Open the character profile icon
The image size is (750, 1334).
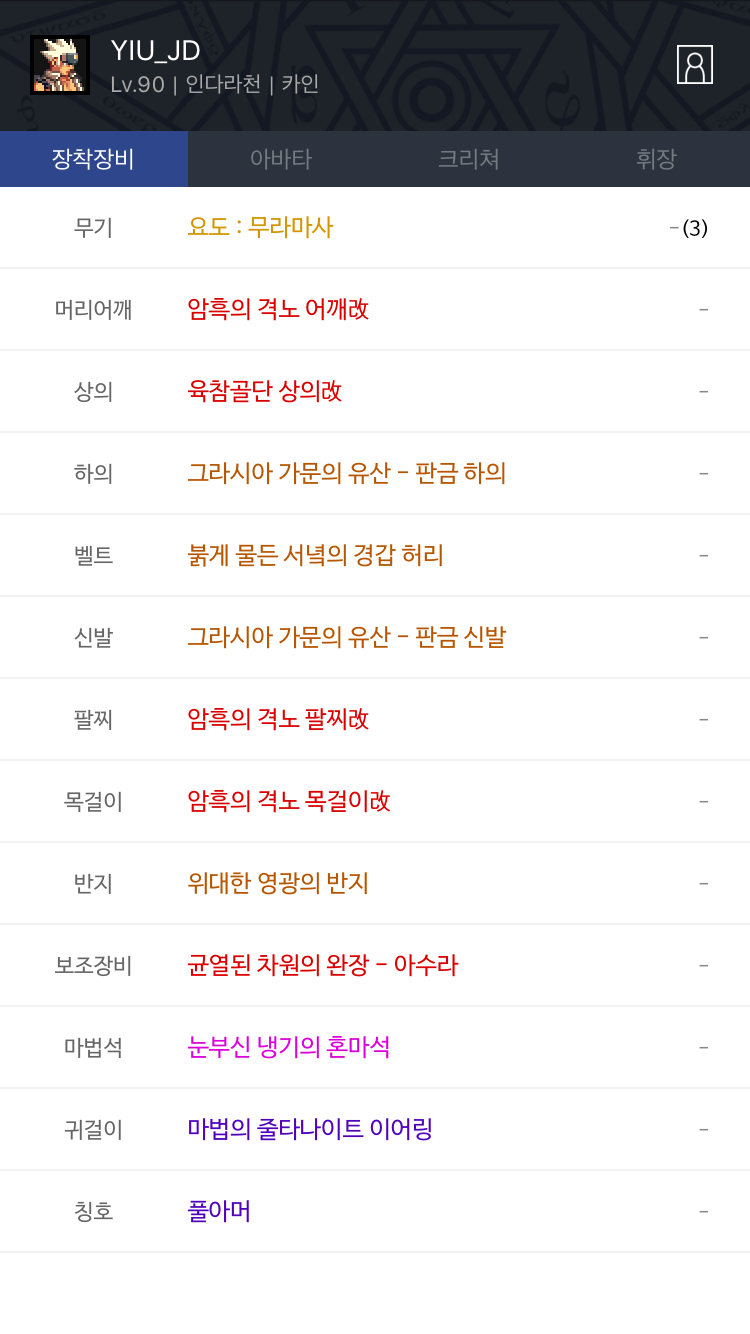pos(694,65)
